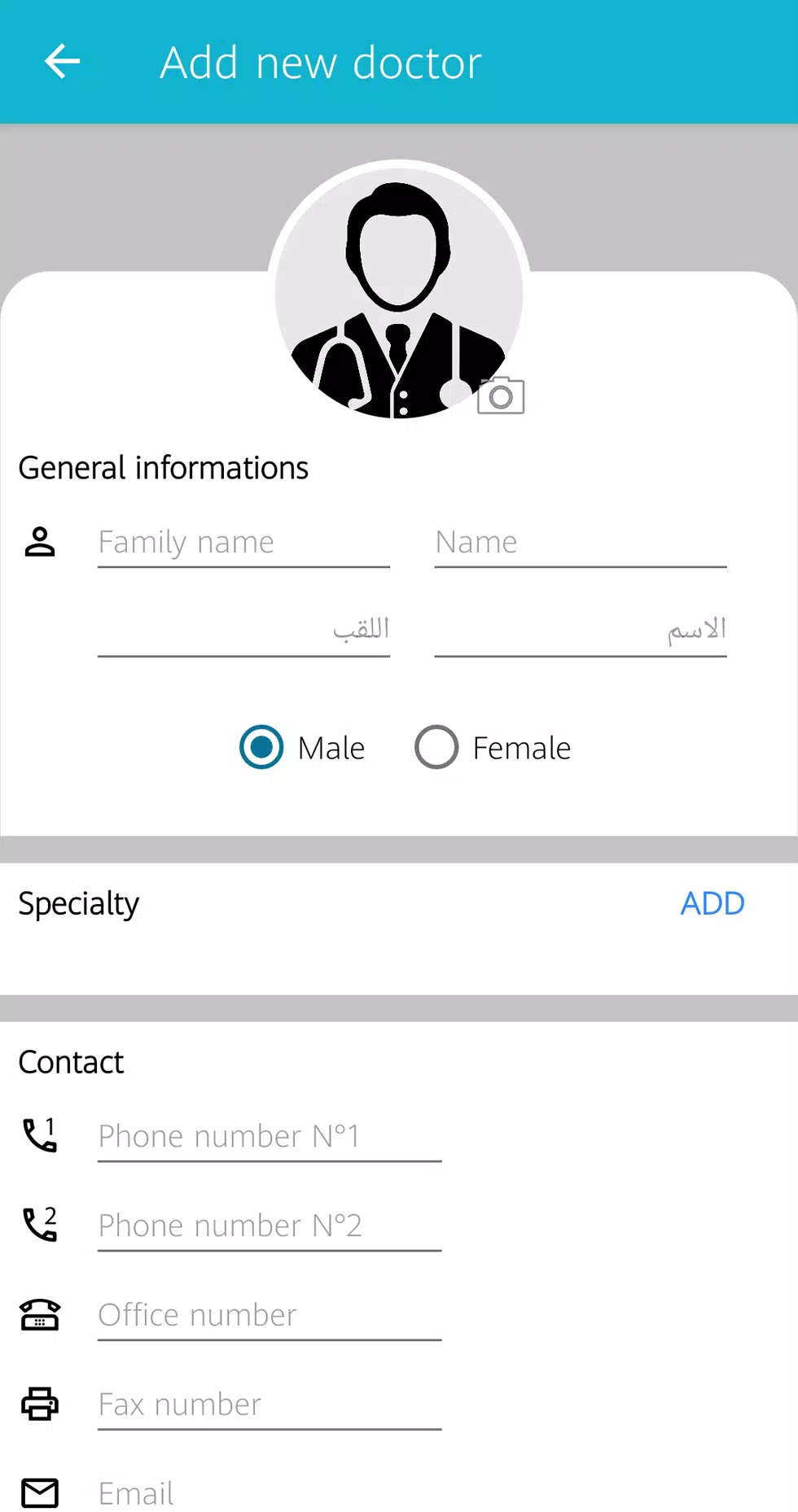
Task: Focus the Family name field
Action: pyautogui.click(x=243, y=543)
